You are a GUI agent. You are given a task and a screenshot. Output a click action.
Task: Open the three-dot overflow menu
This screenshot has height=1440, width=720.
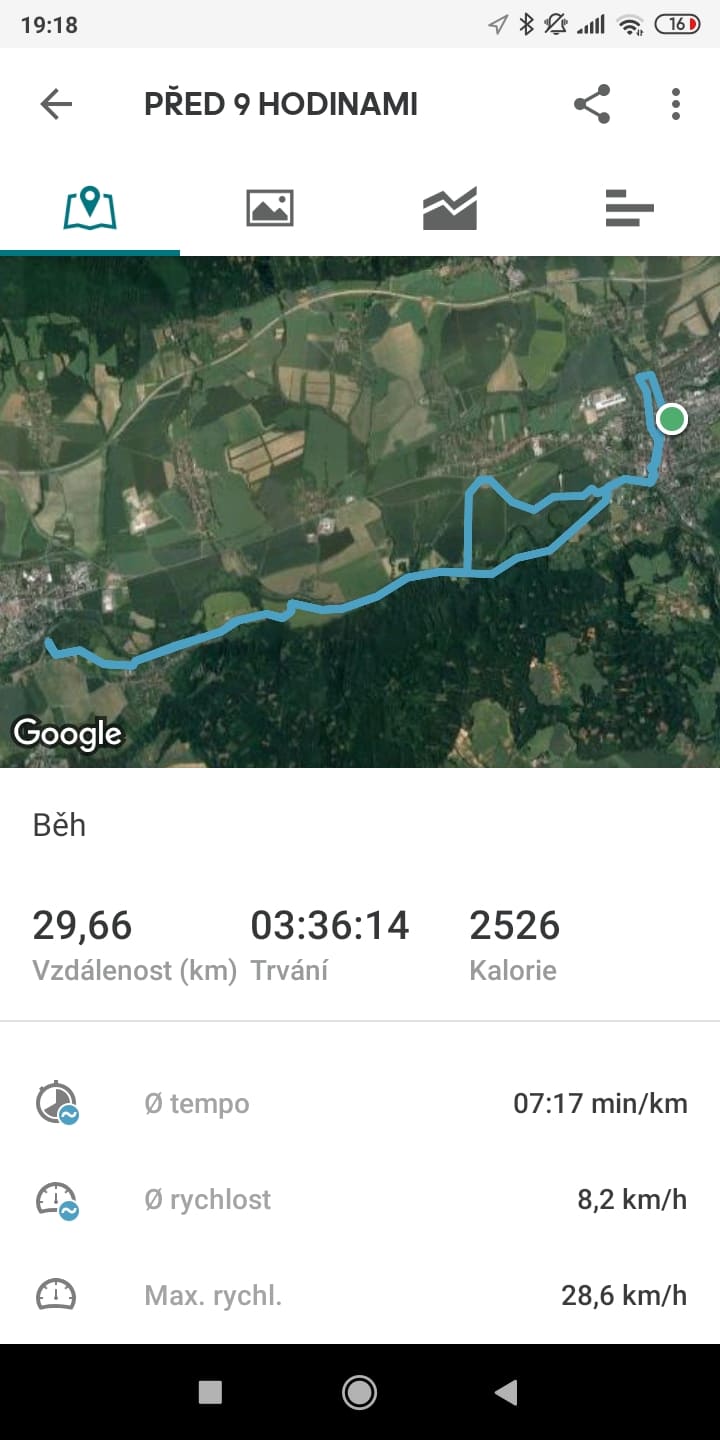676,104
